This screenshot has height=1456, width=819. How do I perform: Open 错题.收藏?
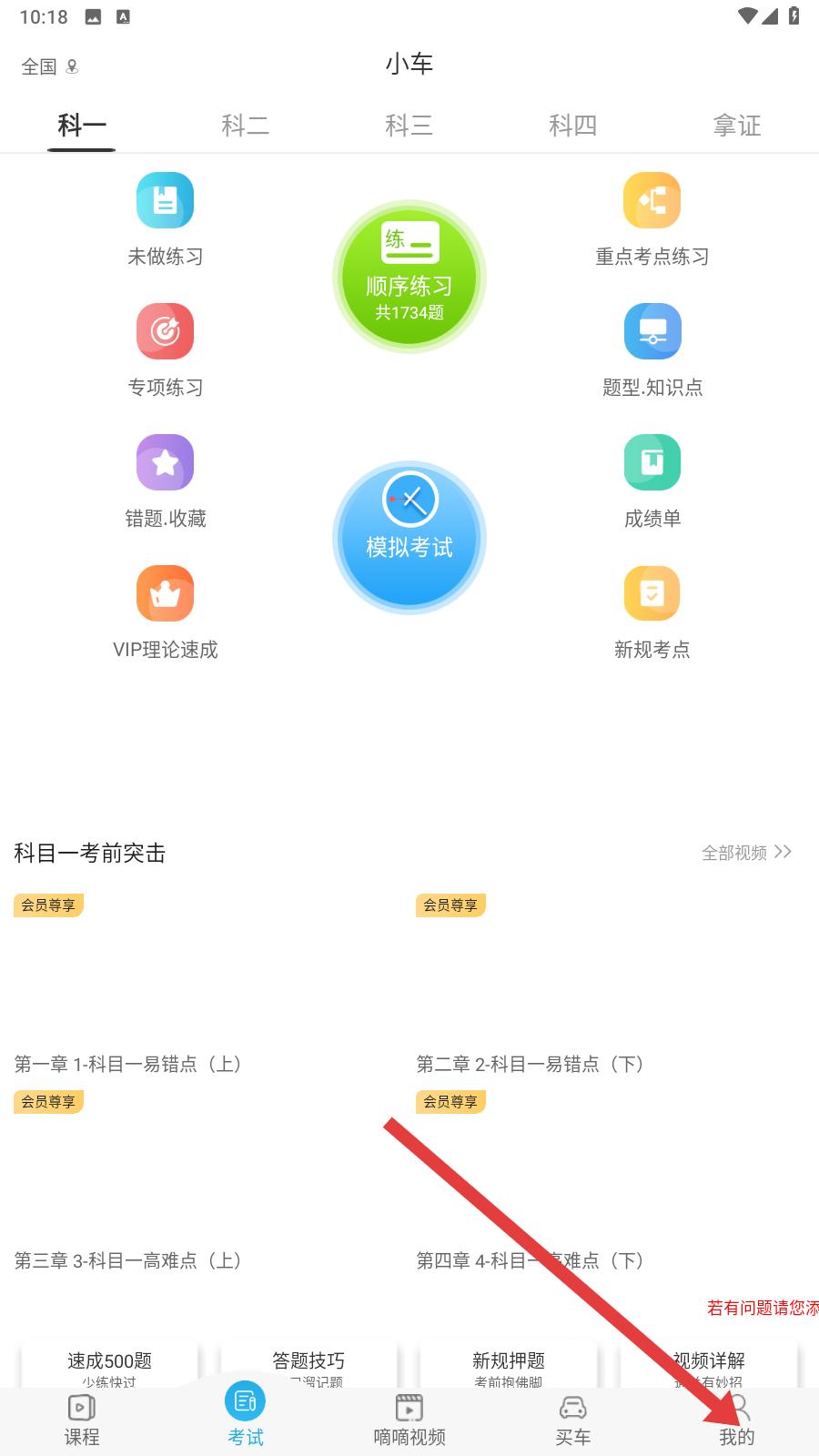click(x=165, y=480)
